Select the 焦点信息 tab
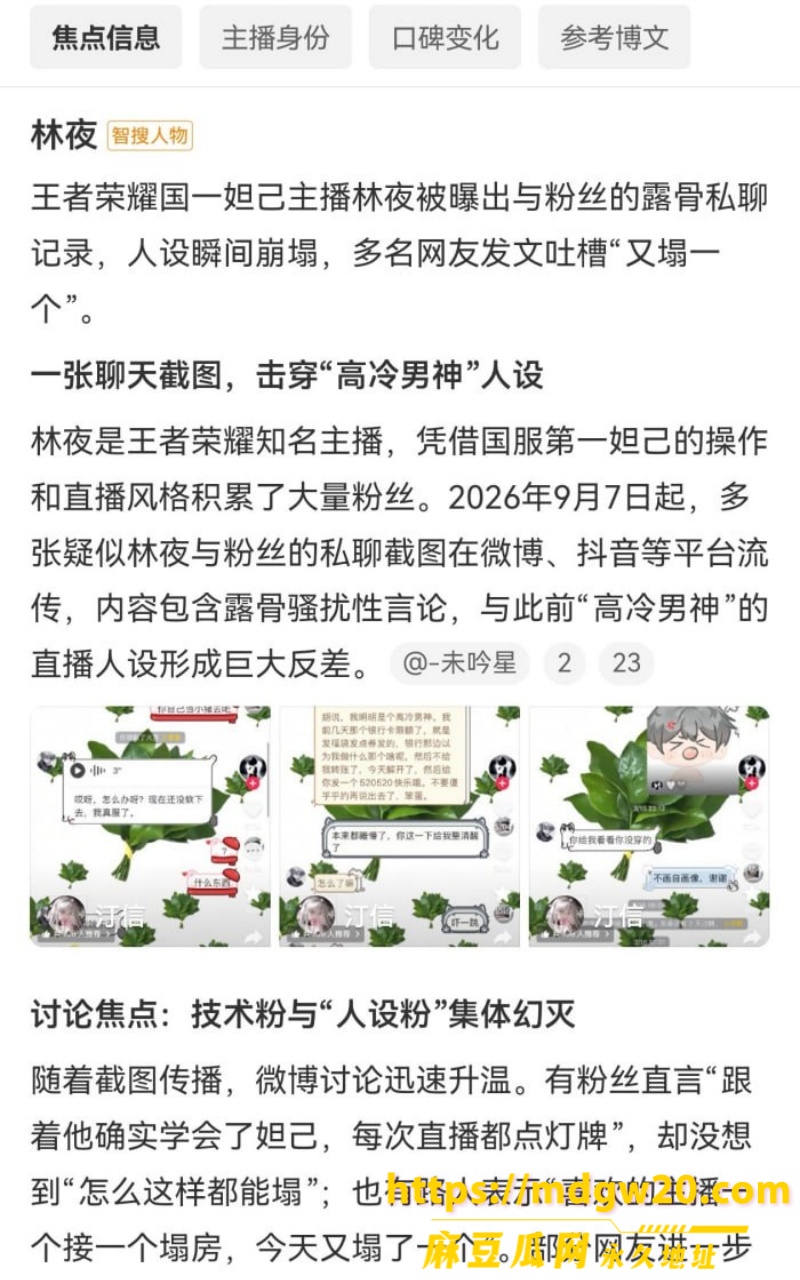This screenshot has height=1280, width=800. click(106, 38)
